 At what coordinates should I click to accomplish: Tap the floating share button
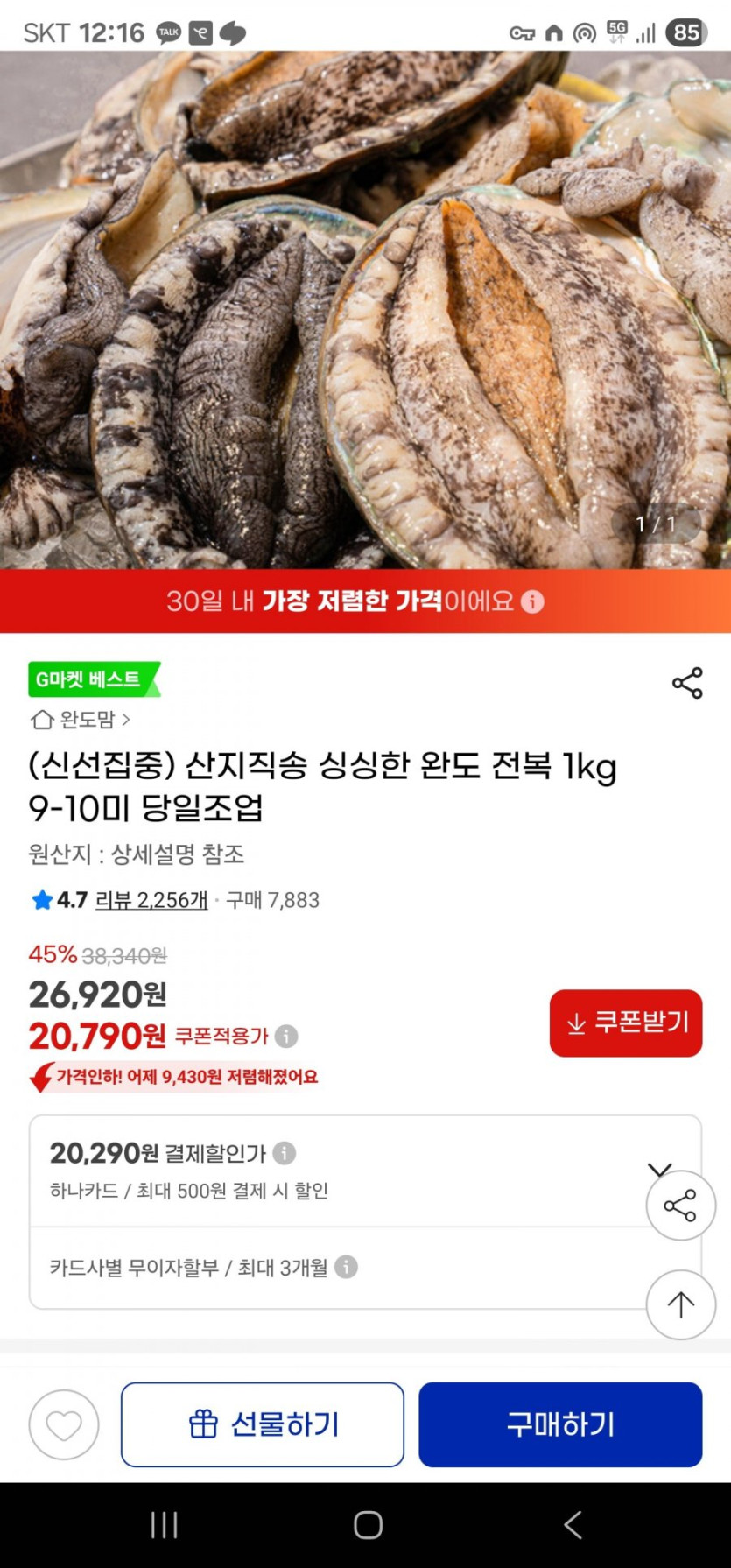tap(680, 1206)
